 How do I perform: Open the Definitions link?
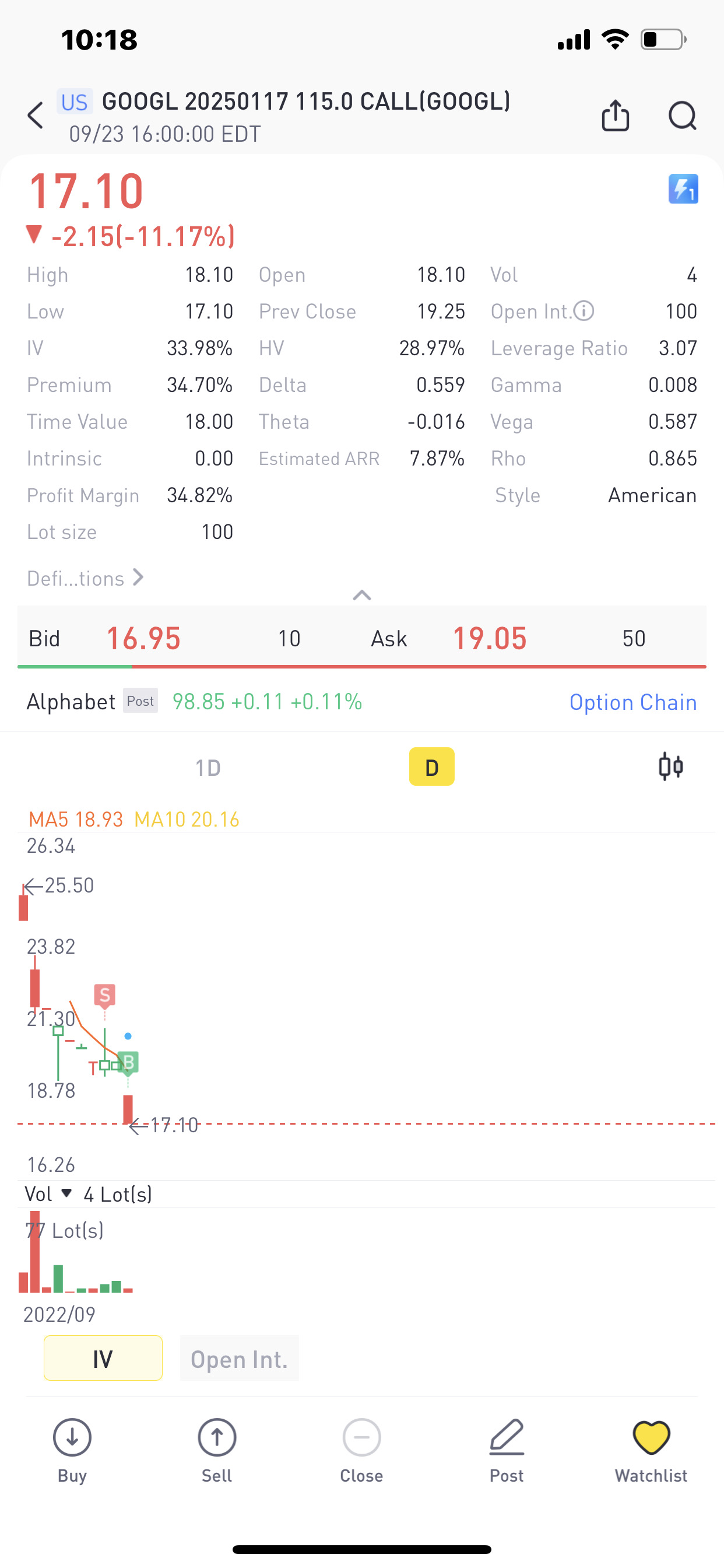[85, 577]
